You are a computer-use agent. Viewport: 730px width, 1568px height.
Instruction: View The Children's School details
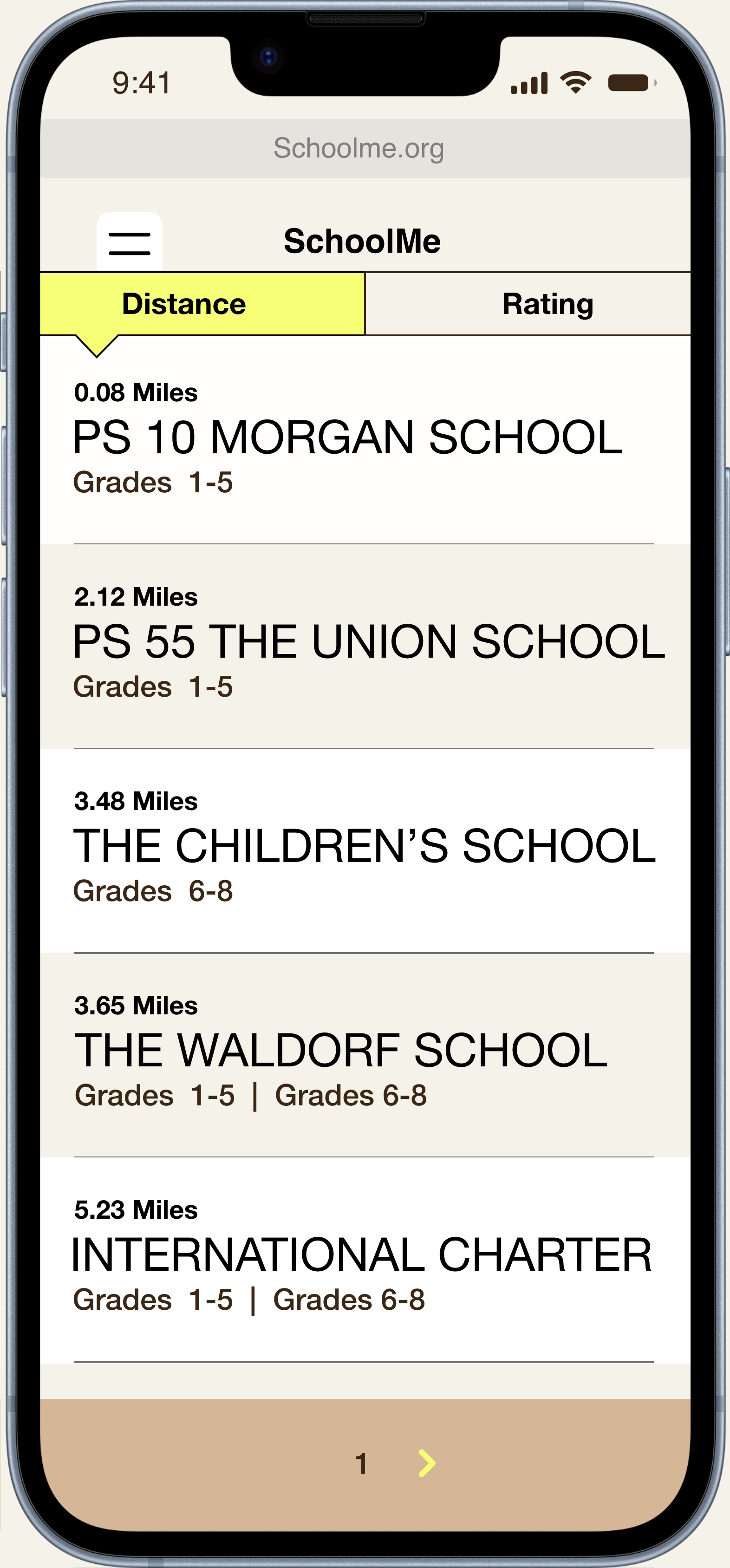[365, 851]
